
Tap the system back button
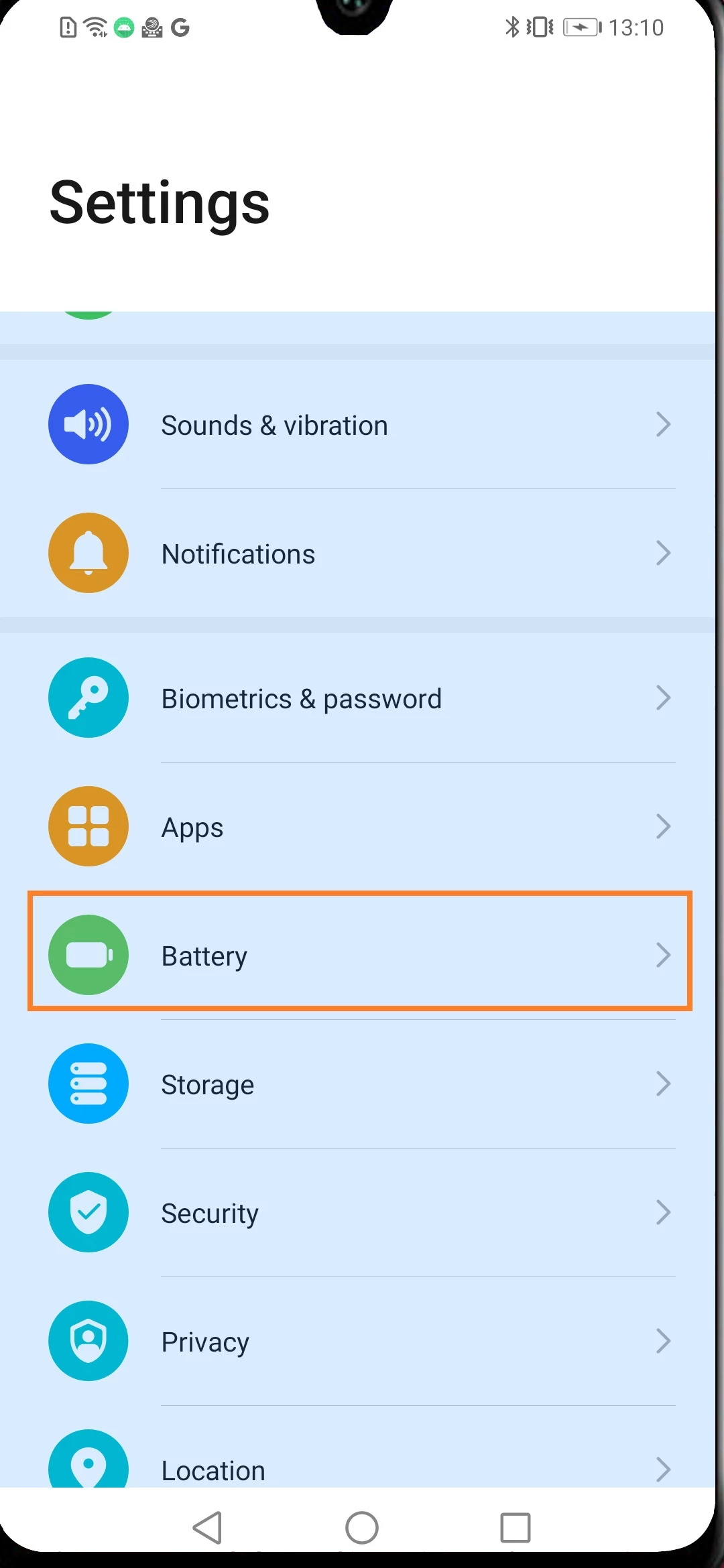tap(207, 1528)
